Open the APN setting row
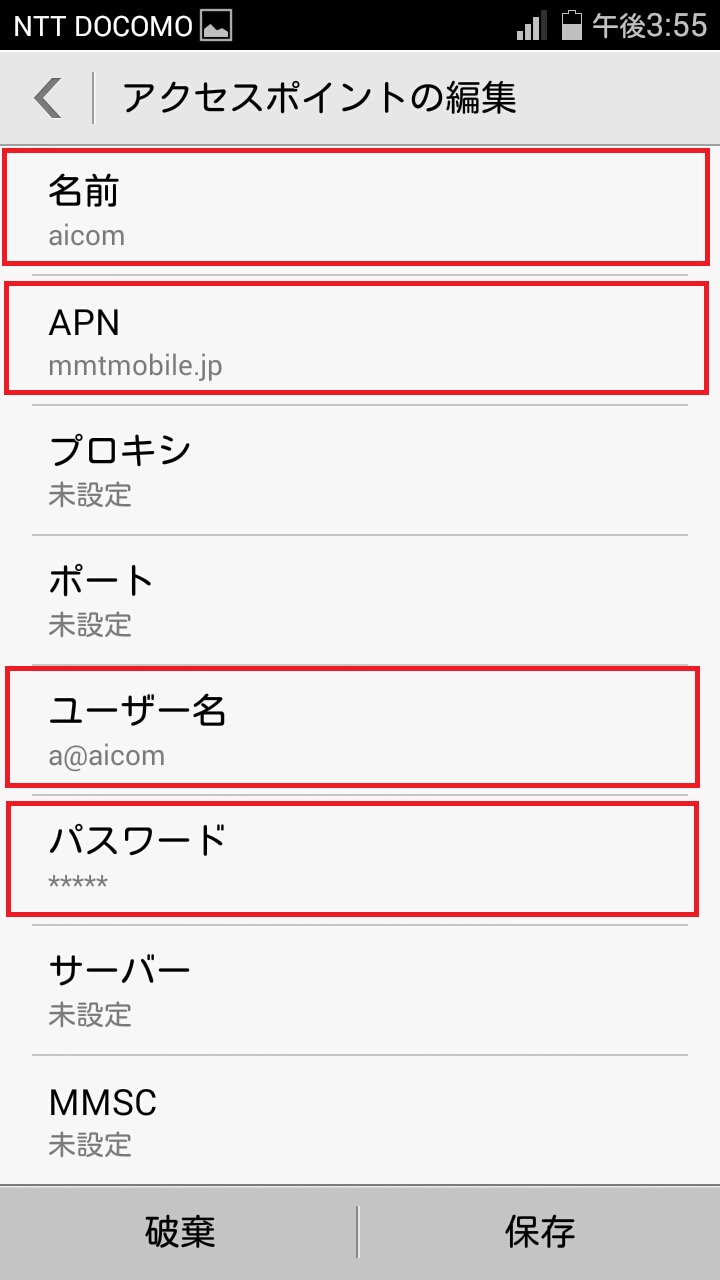The width and height of the screenshot is (720, 1280). (x=358, y=340)
